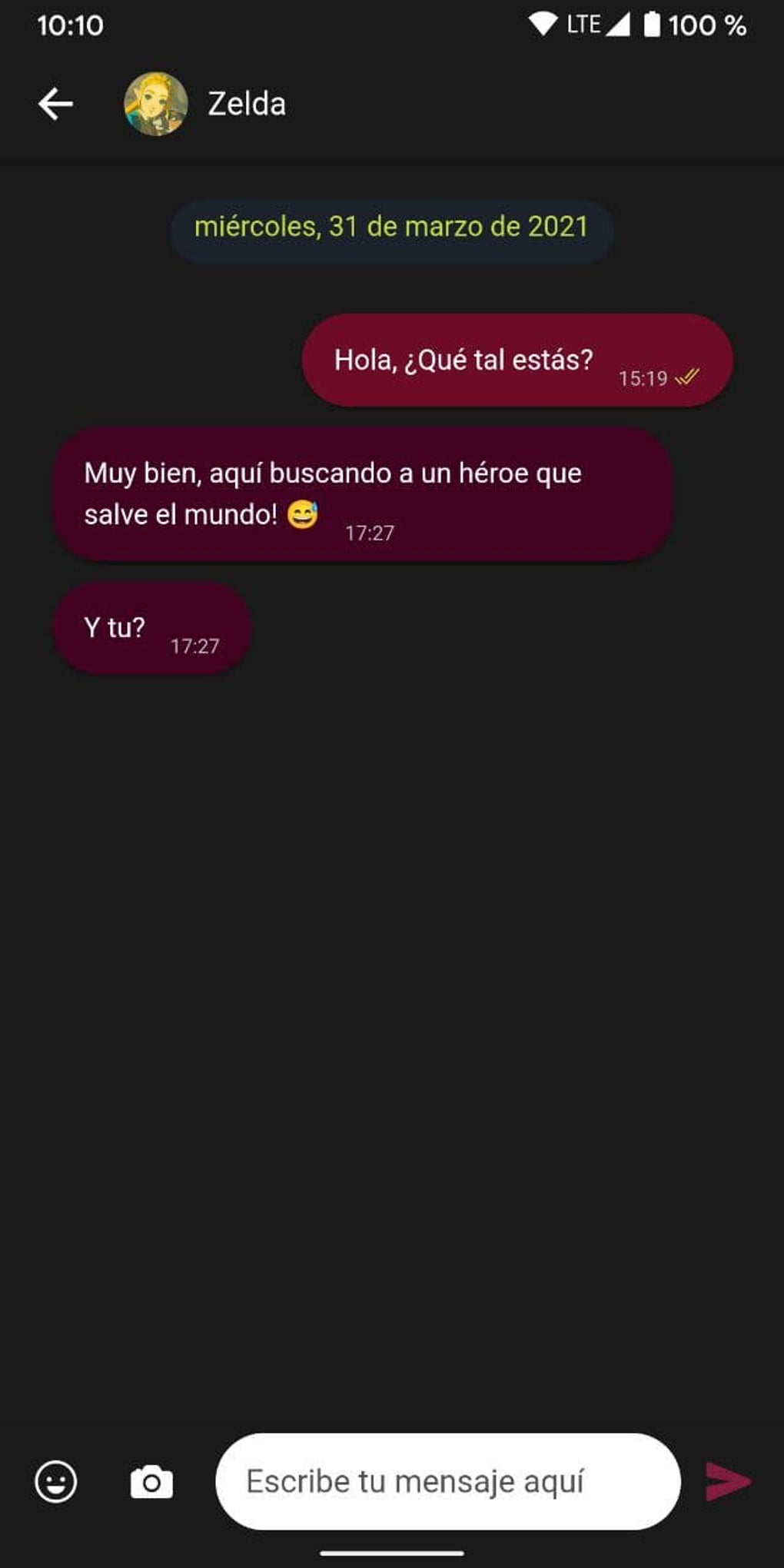
Task: Send the message with the arrow icon
Action: [728, 1481]
